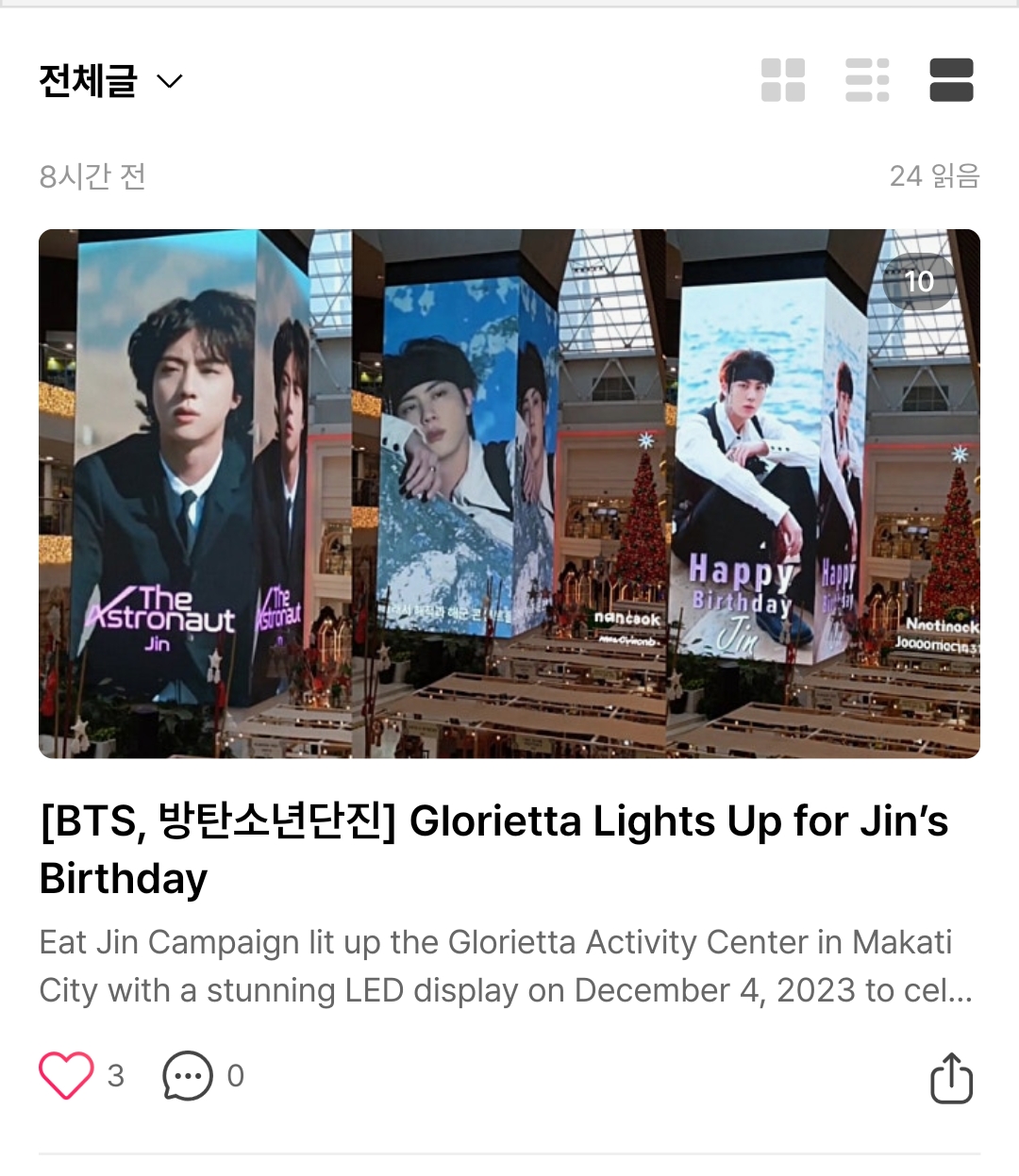Switch to grid view layout
Screen dimensions: 1019x1176
783,81
